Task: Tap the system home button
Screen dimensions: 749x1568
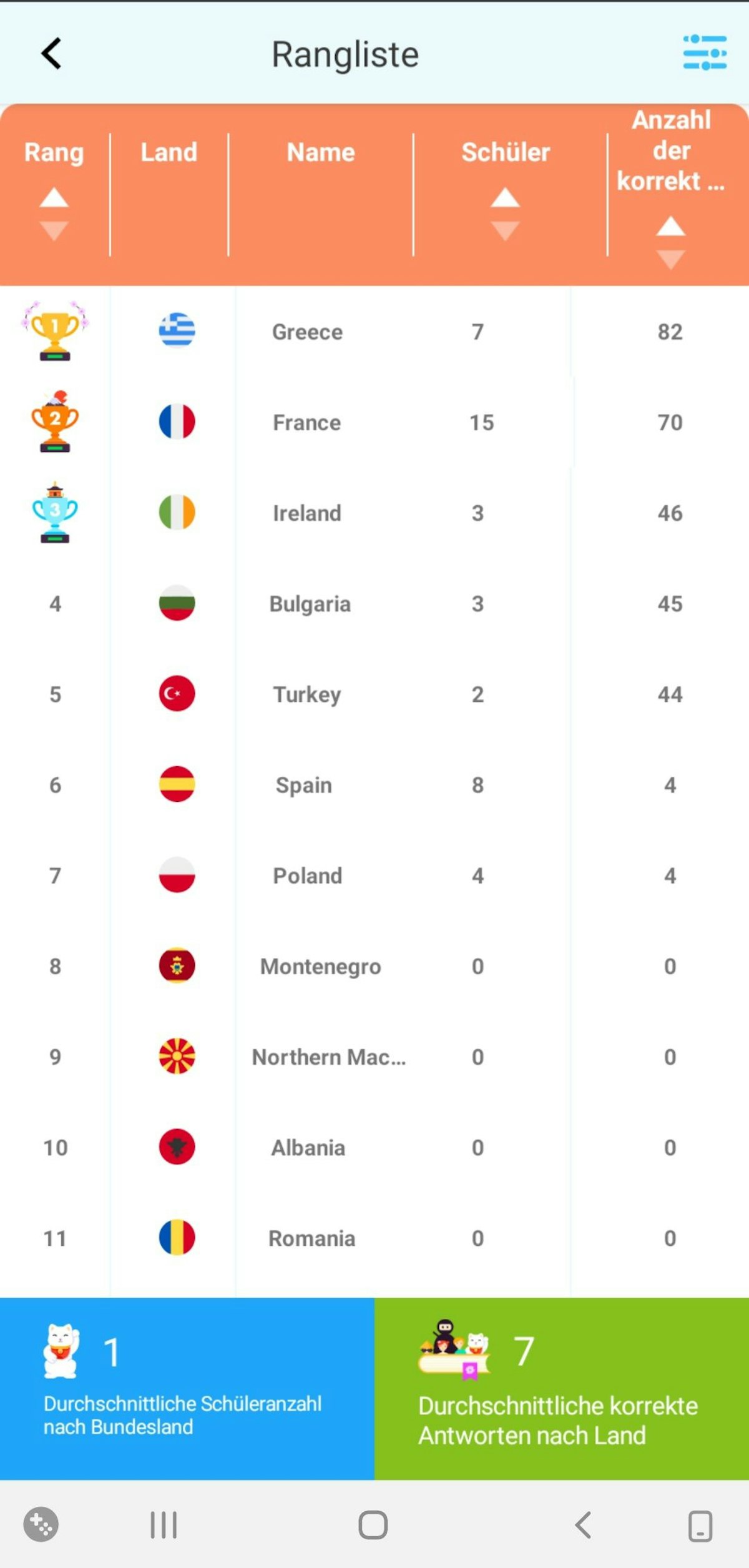Action: coord(373,1525)
